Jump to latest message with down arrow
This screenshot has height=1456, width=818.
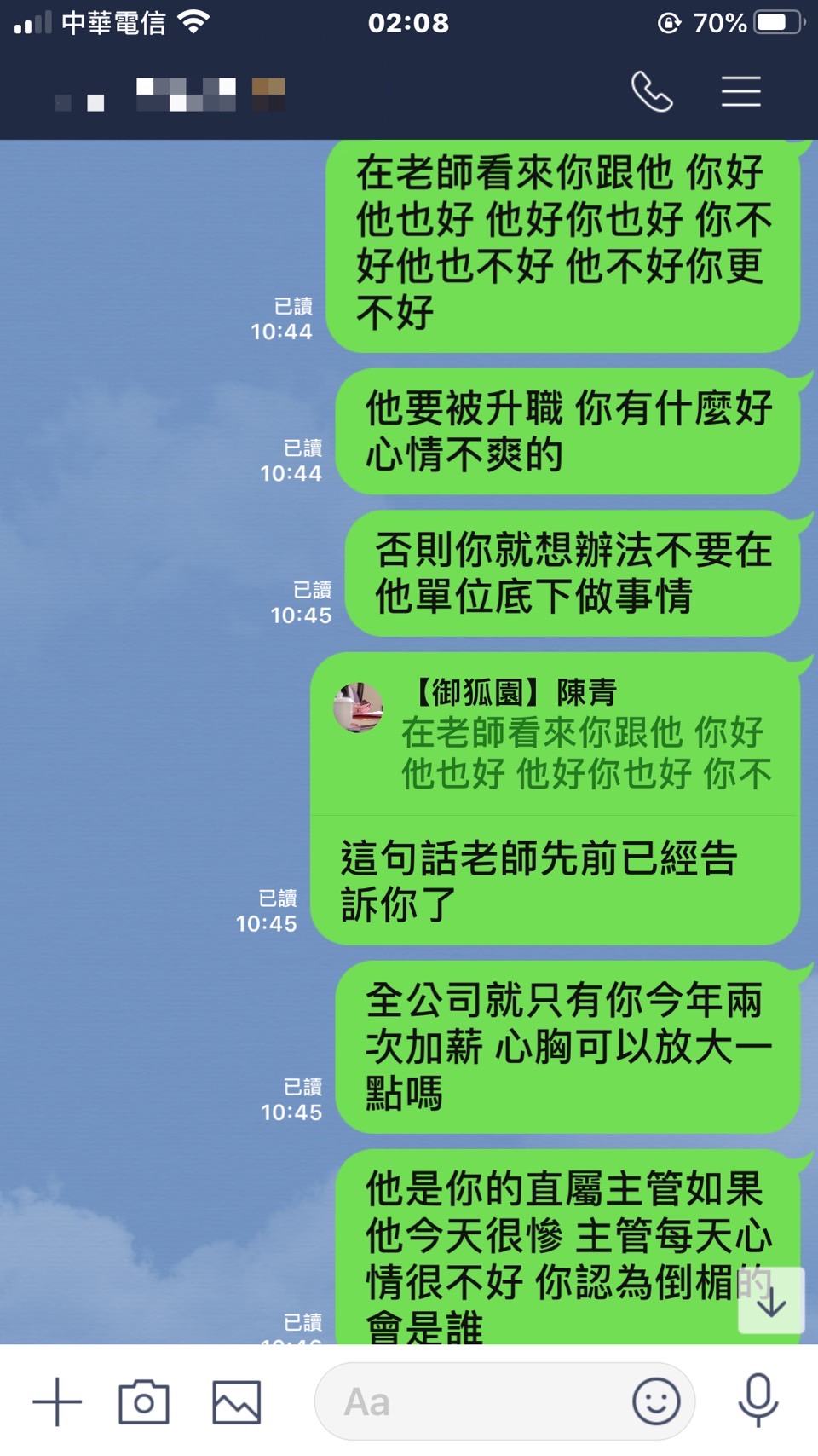pos(771,1301)
